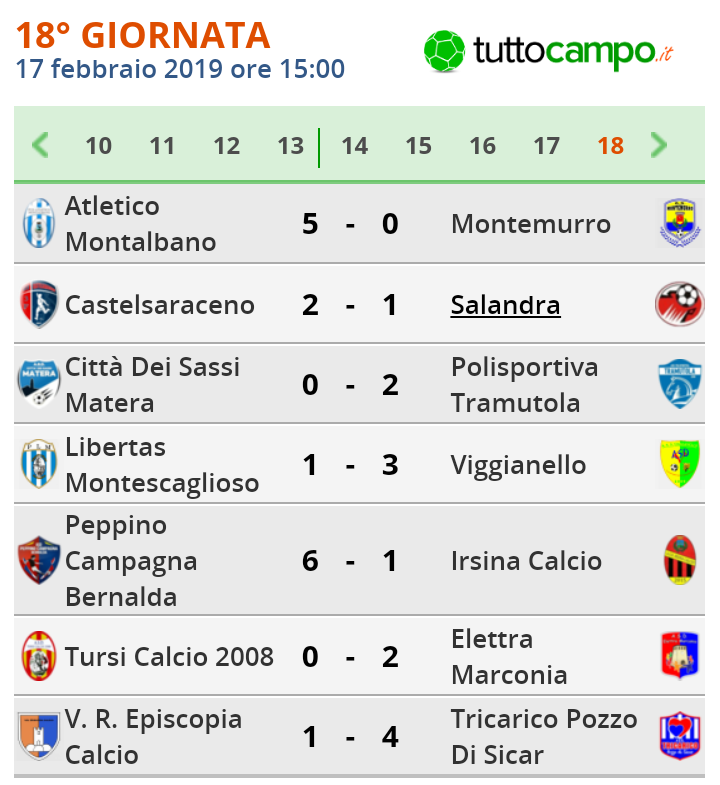Image resolution: width=720 pixels, height=785 pixels.
Task: View Tricarico Pozzo Di Sicar team
Action: click(x=544, y=737)
